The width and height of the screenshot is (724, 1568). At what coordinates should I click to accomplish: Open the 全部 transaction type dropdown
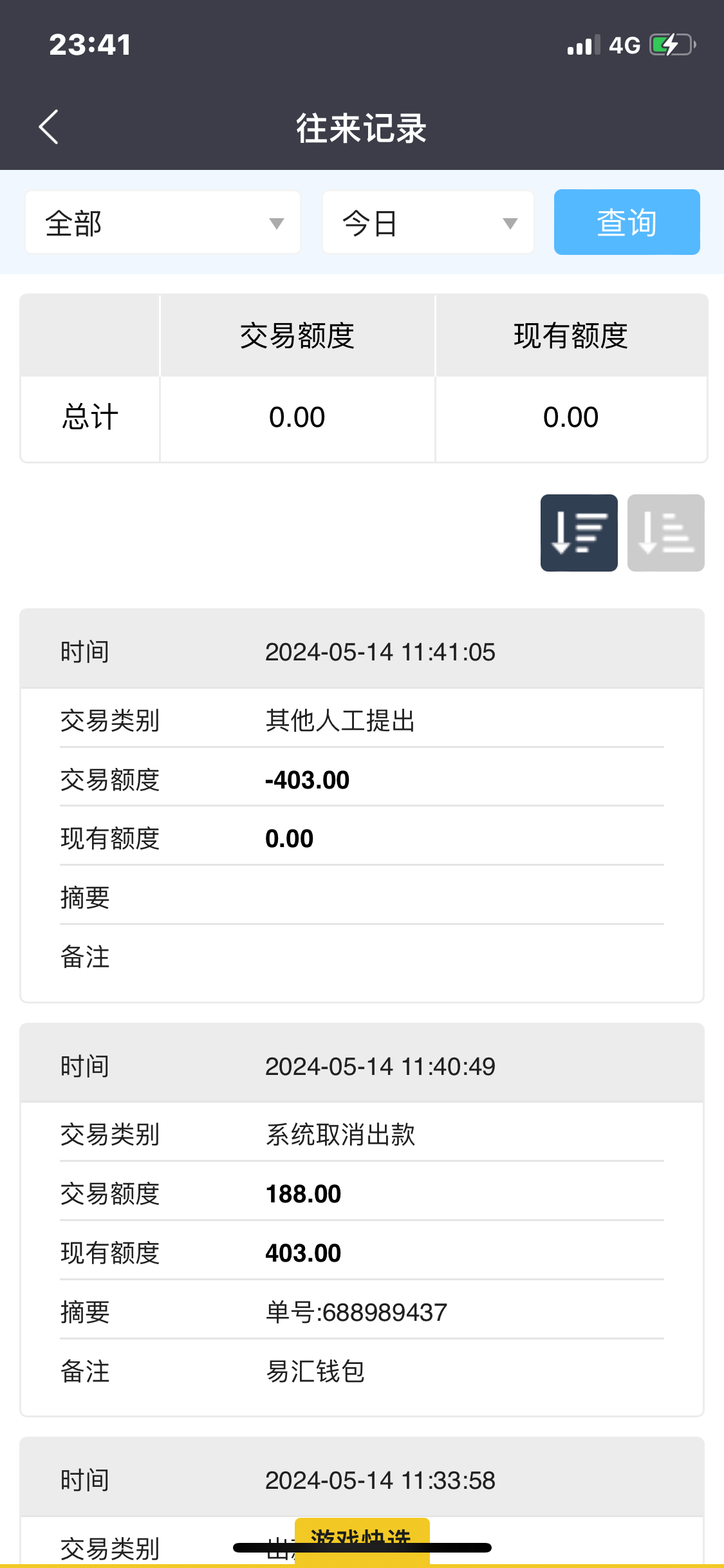pos(163,223)
